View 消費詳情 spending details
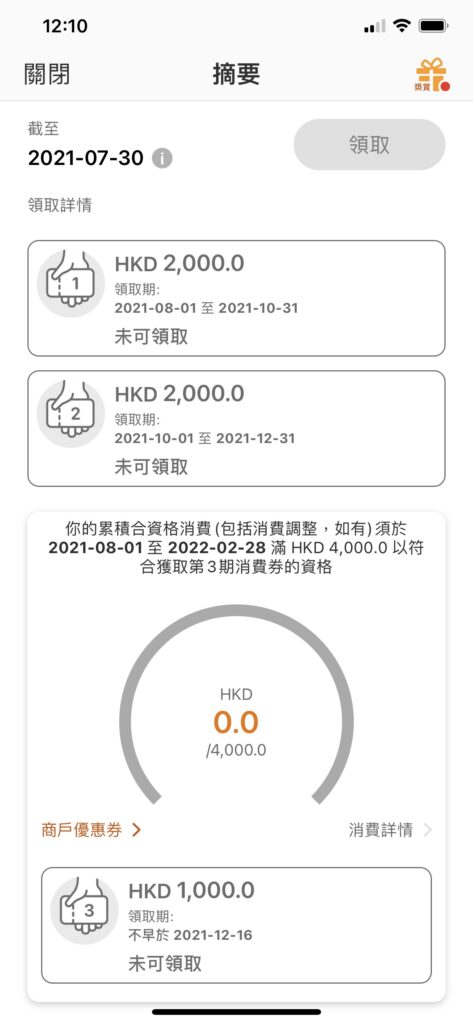Screen dimensions: 473x1024 (x=390, y=830)
